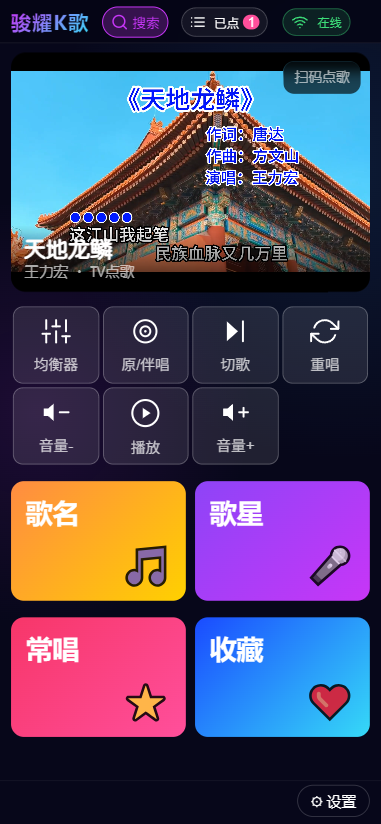Viewport: 381px width, 824px height.
Task: Toggle 原/伴唱 vocal mode
Action: 146,345
